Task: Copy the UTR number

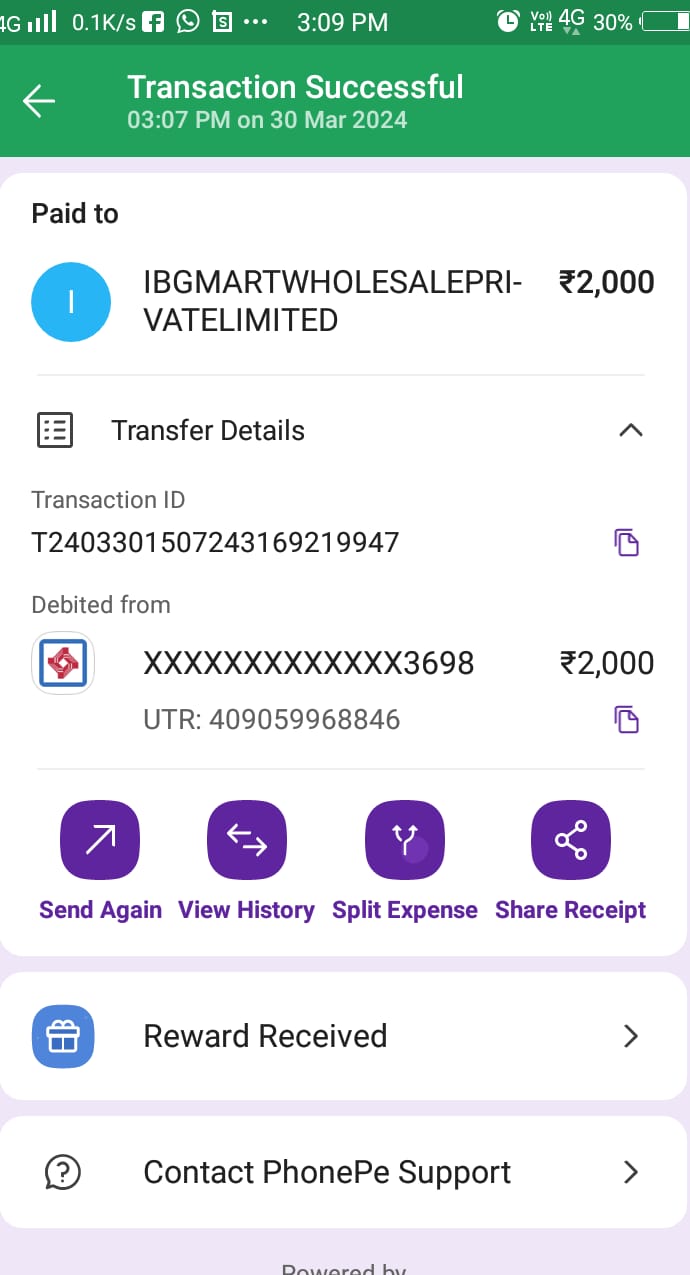Action: pos(627,720)
